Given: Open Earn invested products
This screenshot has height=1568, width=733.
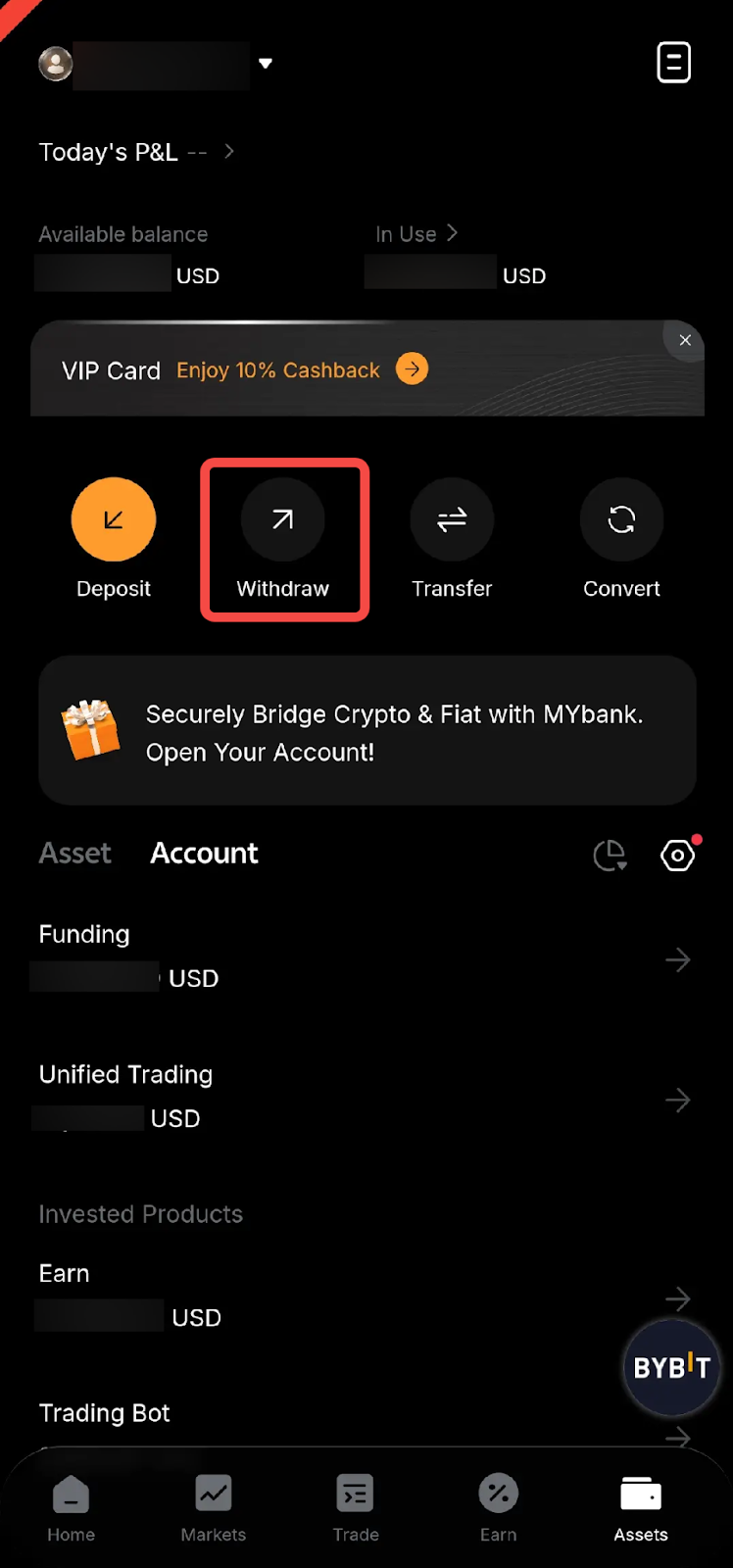Looking at the screenshot, I should (x=363, y=1296).
